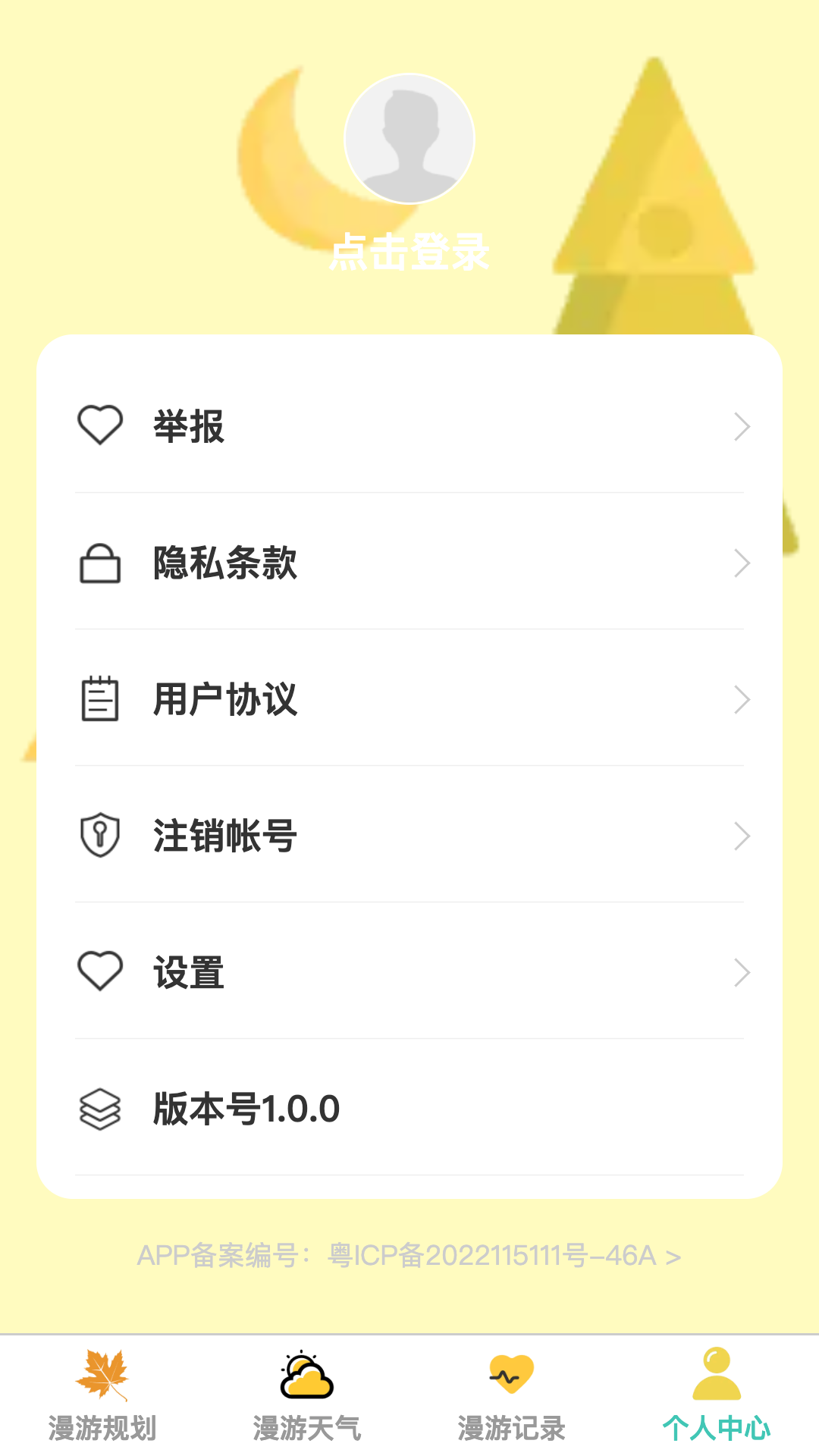The height and width of the screenshot is (1456, 819).
Task: Open the 设置 details arrow
Action: coord(742,971)
